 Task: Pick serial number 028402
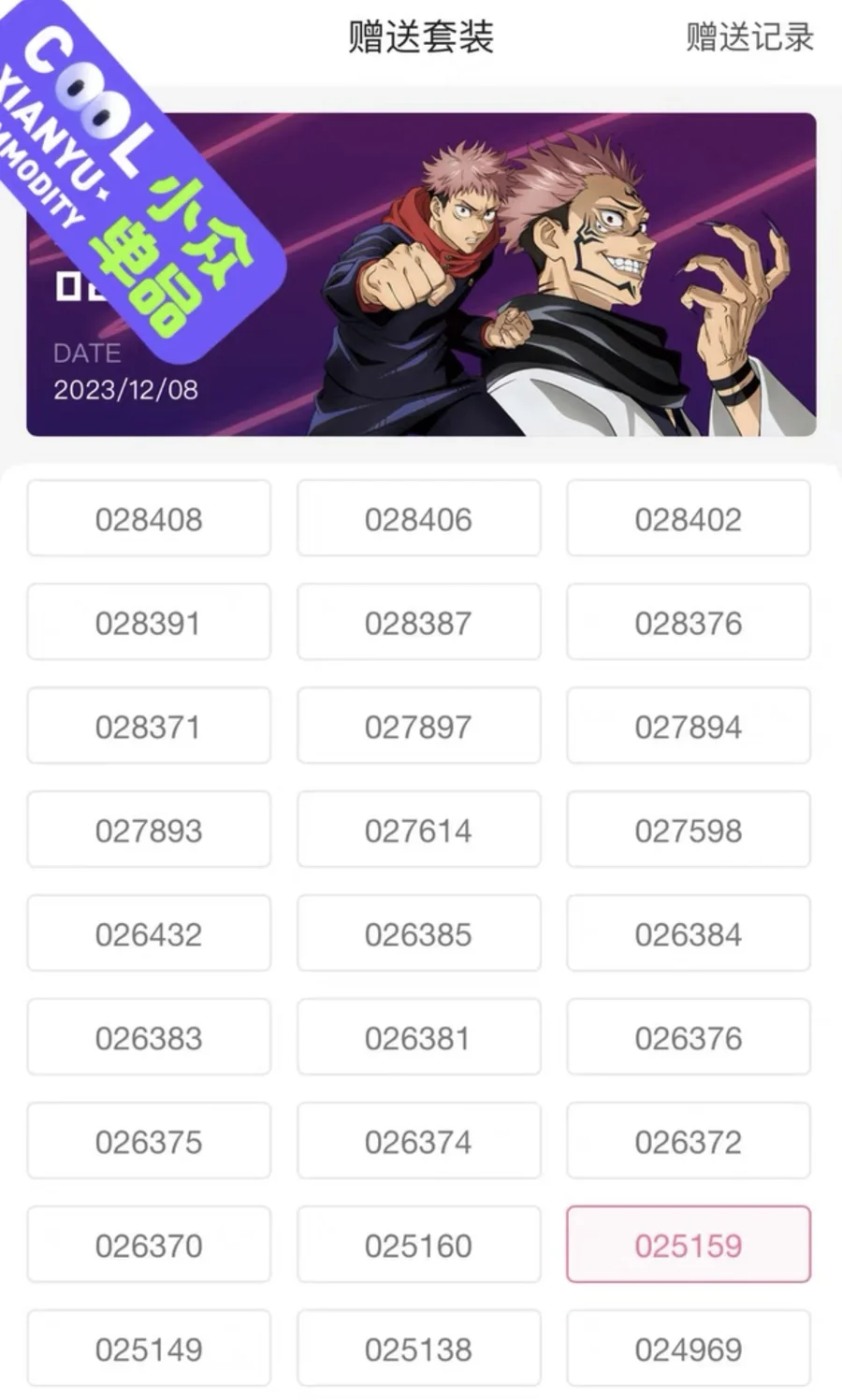click(688, 519)
